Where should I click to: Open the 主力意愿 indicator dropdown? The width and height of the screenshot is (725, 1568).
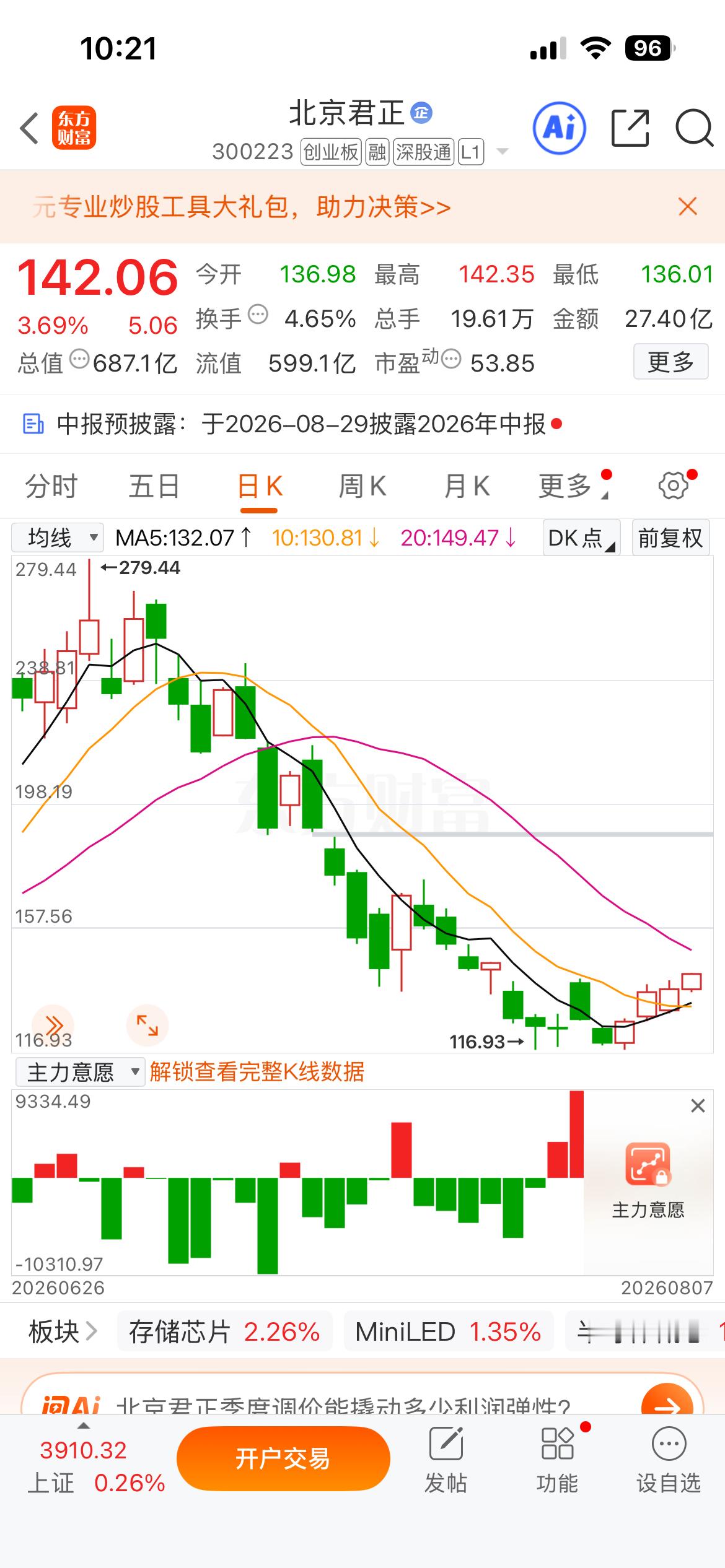78,1072
